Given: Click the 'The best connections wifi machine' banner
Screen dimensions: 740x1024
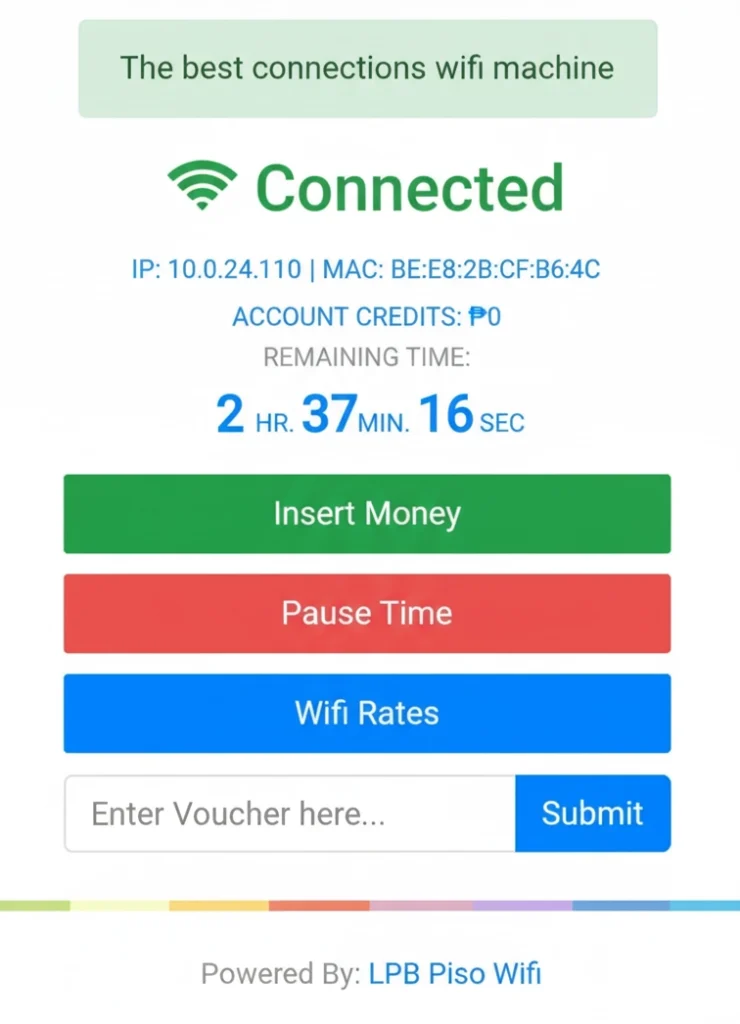Looking at the screenshot, I should pos(367,68).
